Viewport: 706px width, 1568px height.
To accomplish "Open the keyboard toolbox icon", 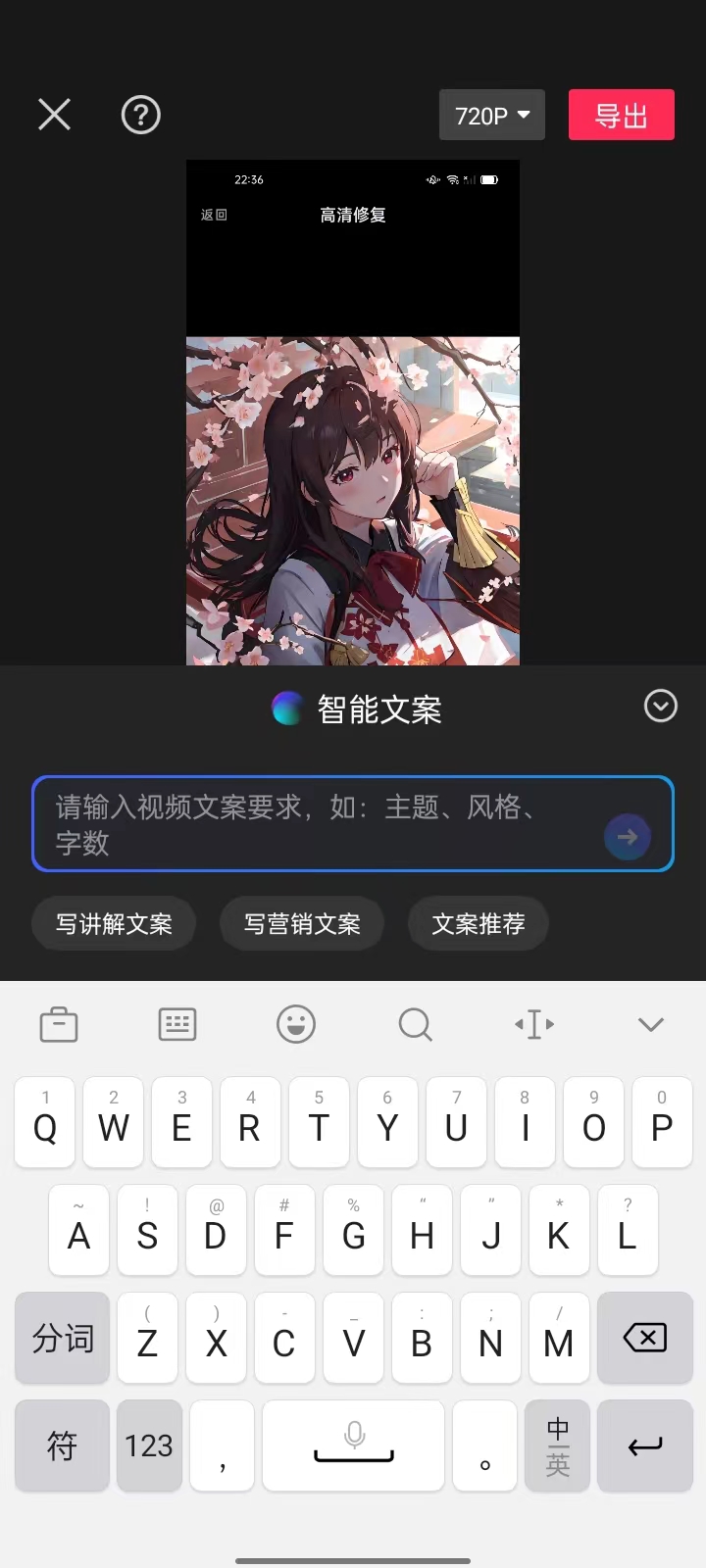I will click(x=59, y=1025).
